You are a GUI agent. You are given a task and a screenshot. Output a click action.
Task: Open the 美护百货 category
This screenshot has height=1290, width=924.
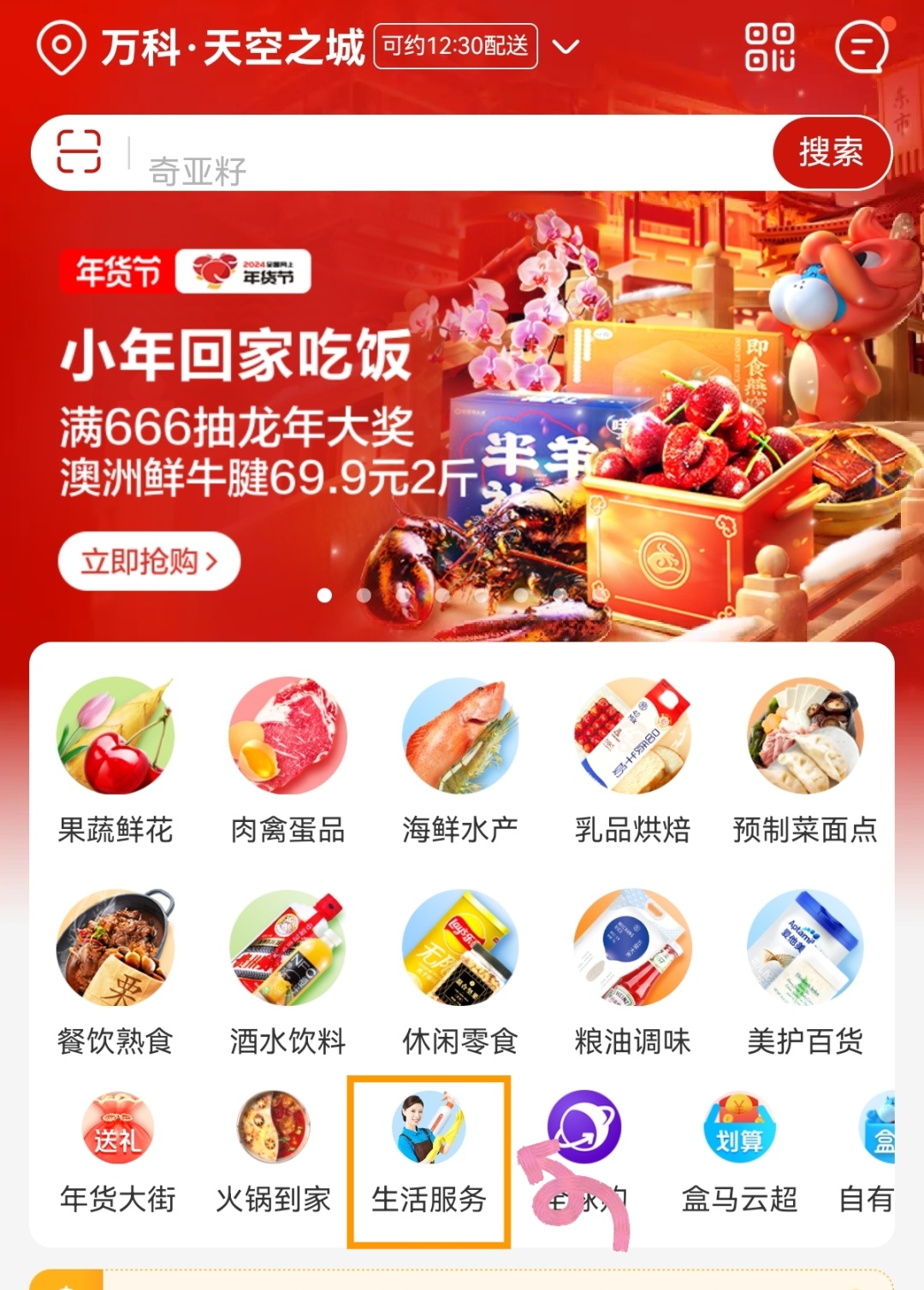(x=805, y=971)
